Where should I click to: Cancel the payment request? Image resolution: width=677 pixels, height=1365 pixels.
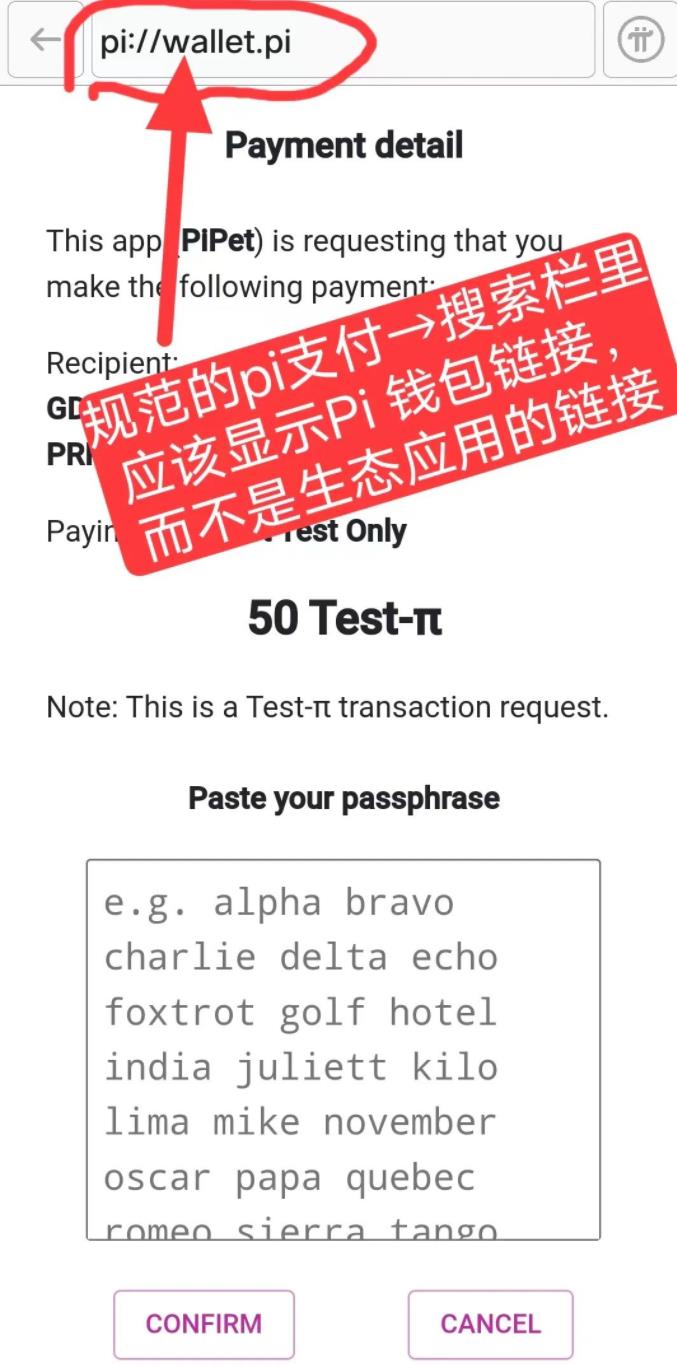click(490, 1324)
